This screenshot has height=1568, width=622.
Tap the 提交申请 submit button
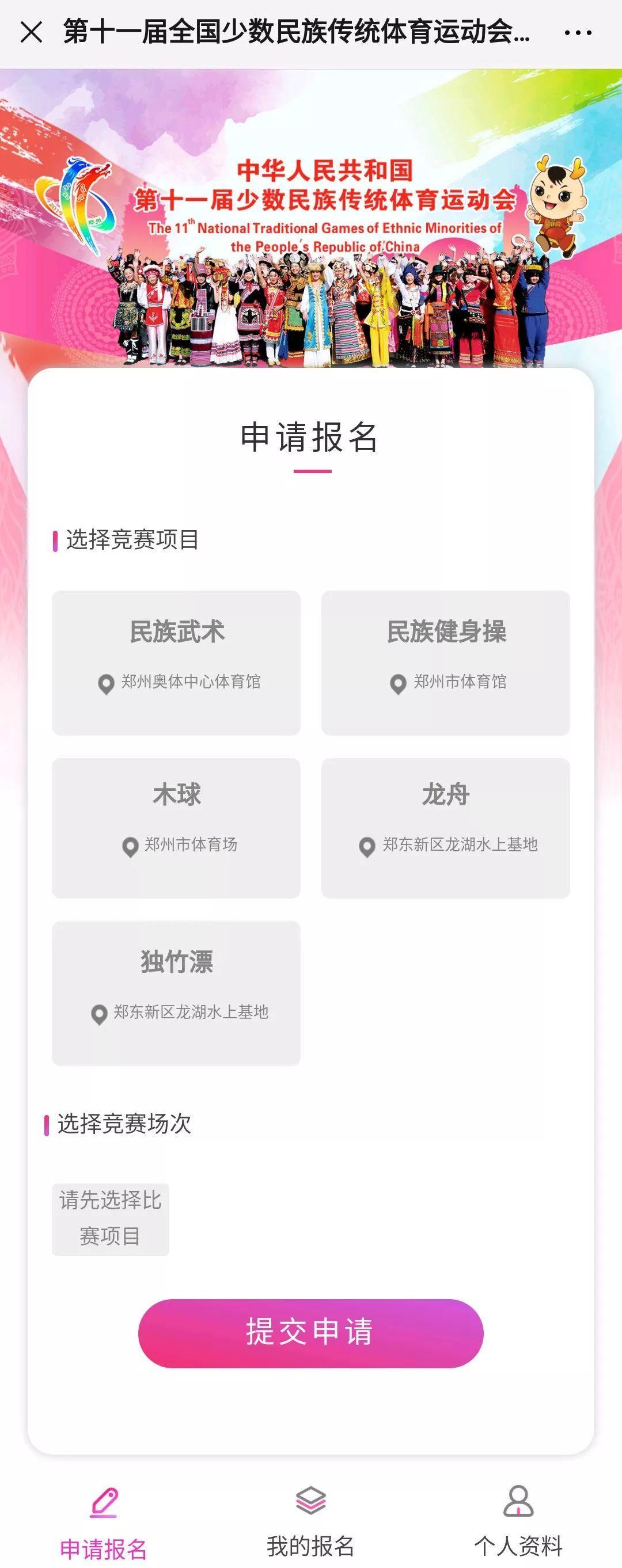tap(310, 1333)
